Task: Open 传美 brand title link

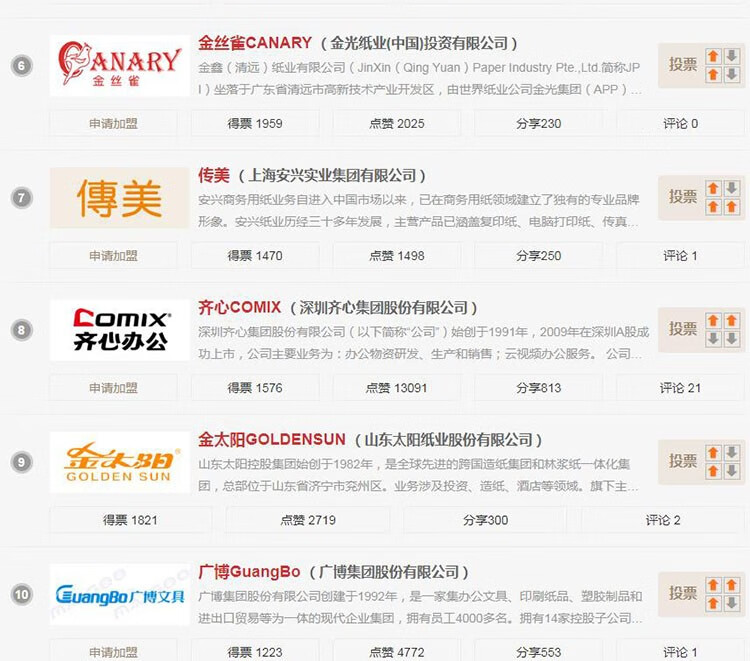Action: pyautogui.click(x=214, y=175)
